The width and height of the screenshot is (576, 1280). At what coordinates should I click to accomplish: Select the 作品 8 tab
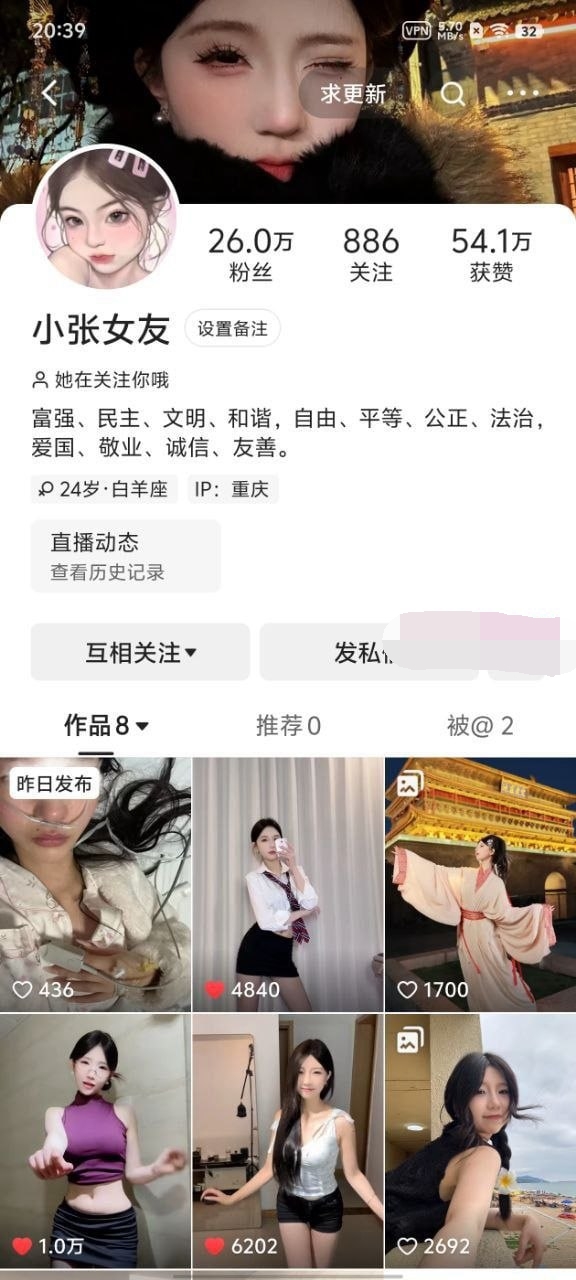106,726
